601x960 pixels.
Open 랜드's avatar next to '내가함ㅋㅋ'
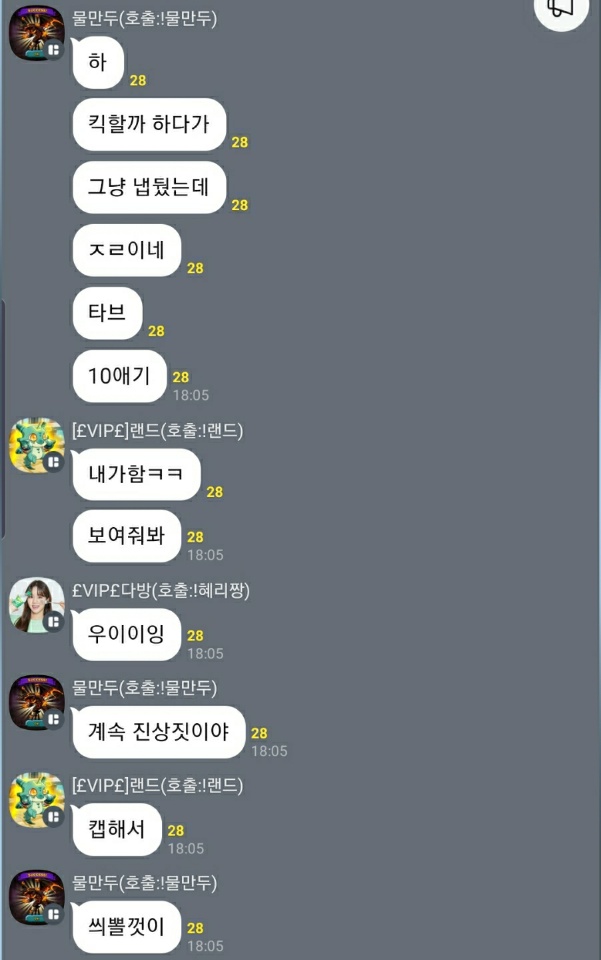[37, 447]
